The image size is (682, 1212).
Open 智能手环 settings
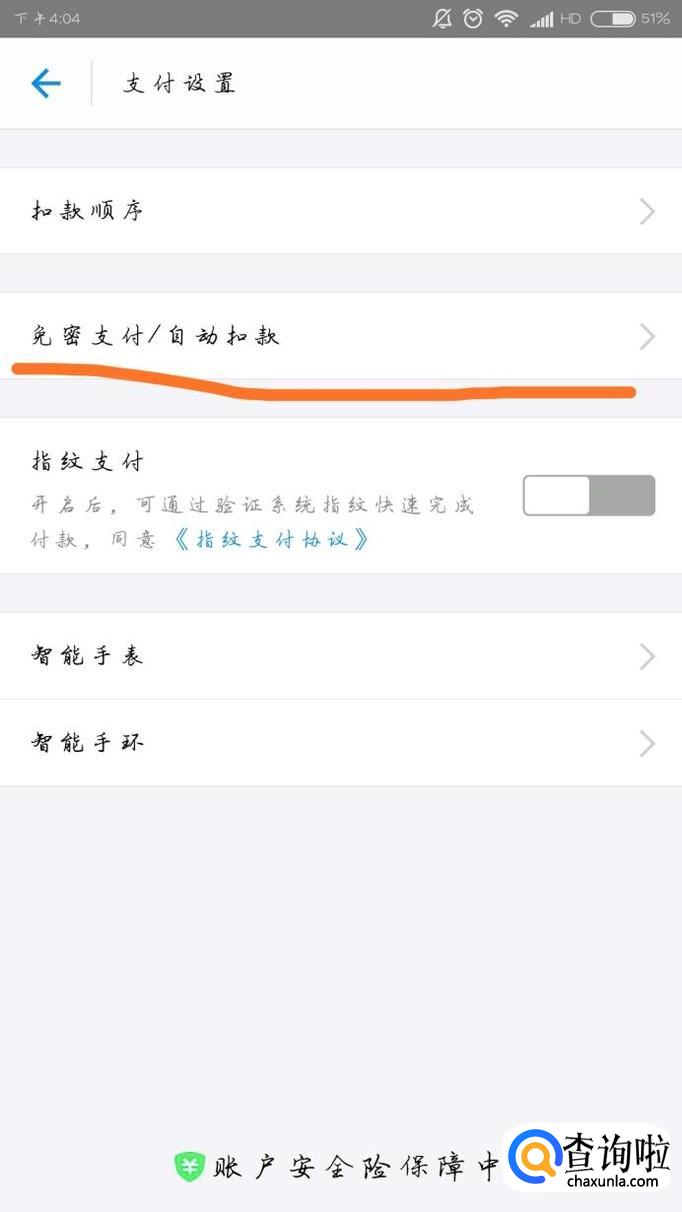340,743
